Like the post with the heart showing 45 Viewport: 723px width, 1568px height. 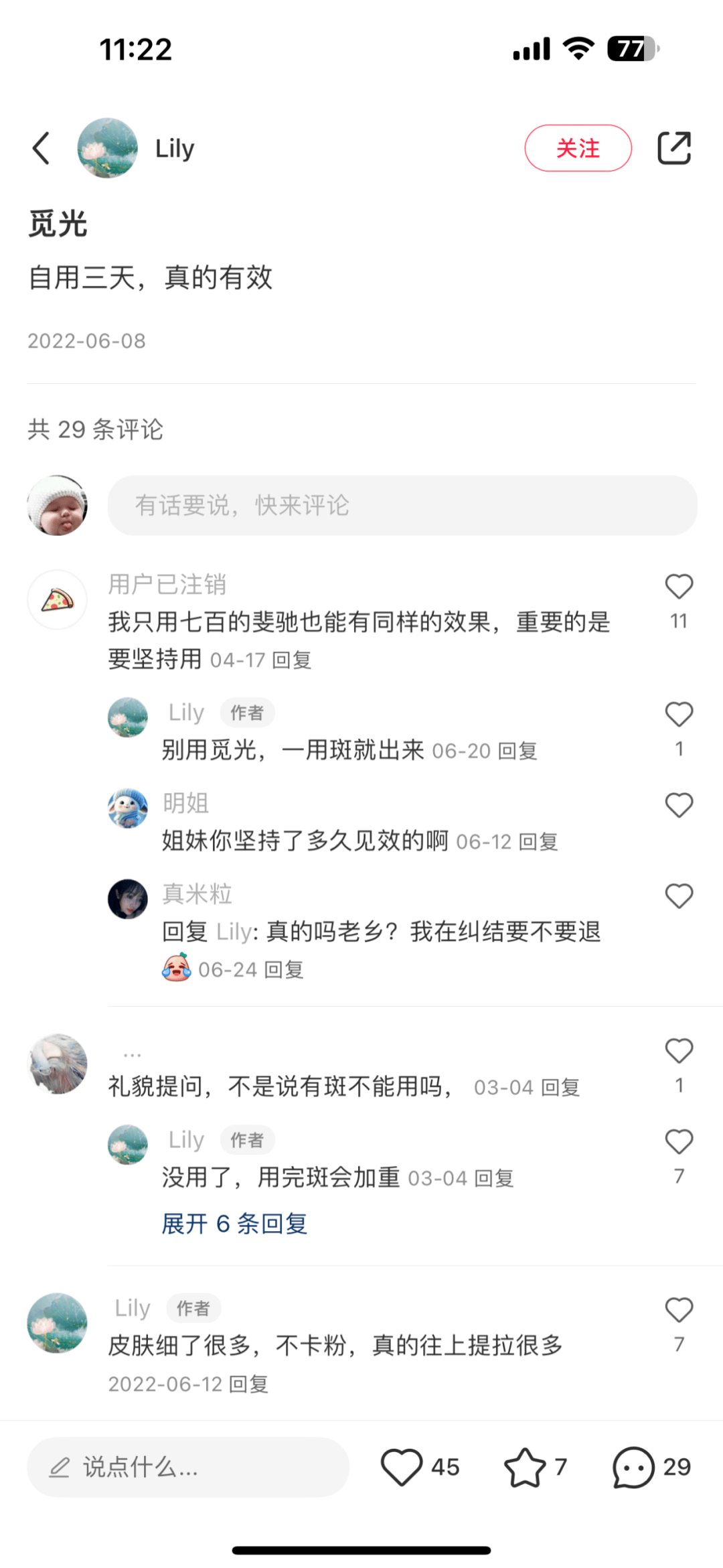coord(402,1467)
